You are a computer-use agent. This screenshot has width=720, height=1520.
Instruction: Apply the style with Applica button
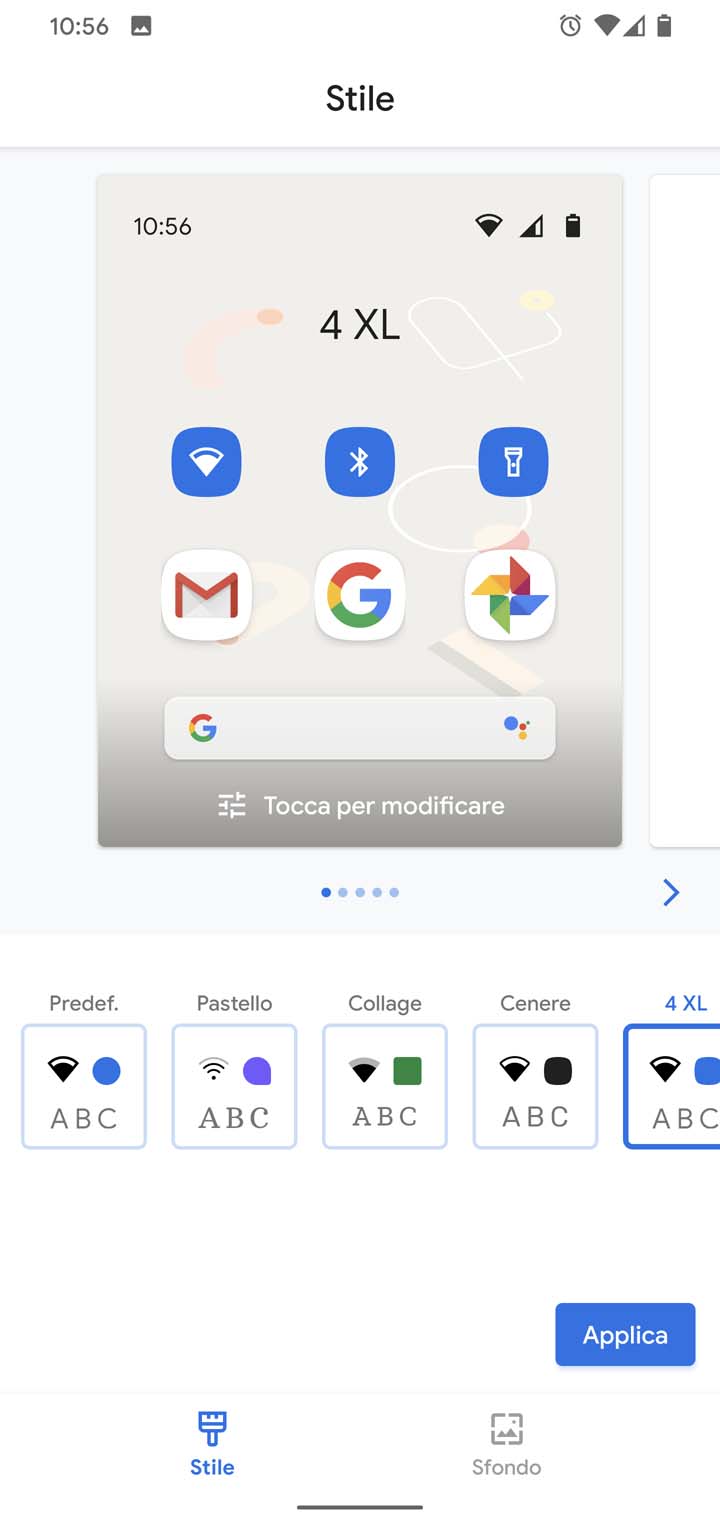625,1334
